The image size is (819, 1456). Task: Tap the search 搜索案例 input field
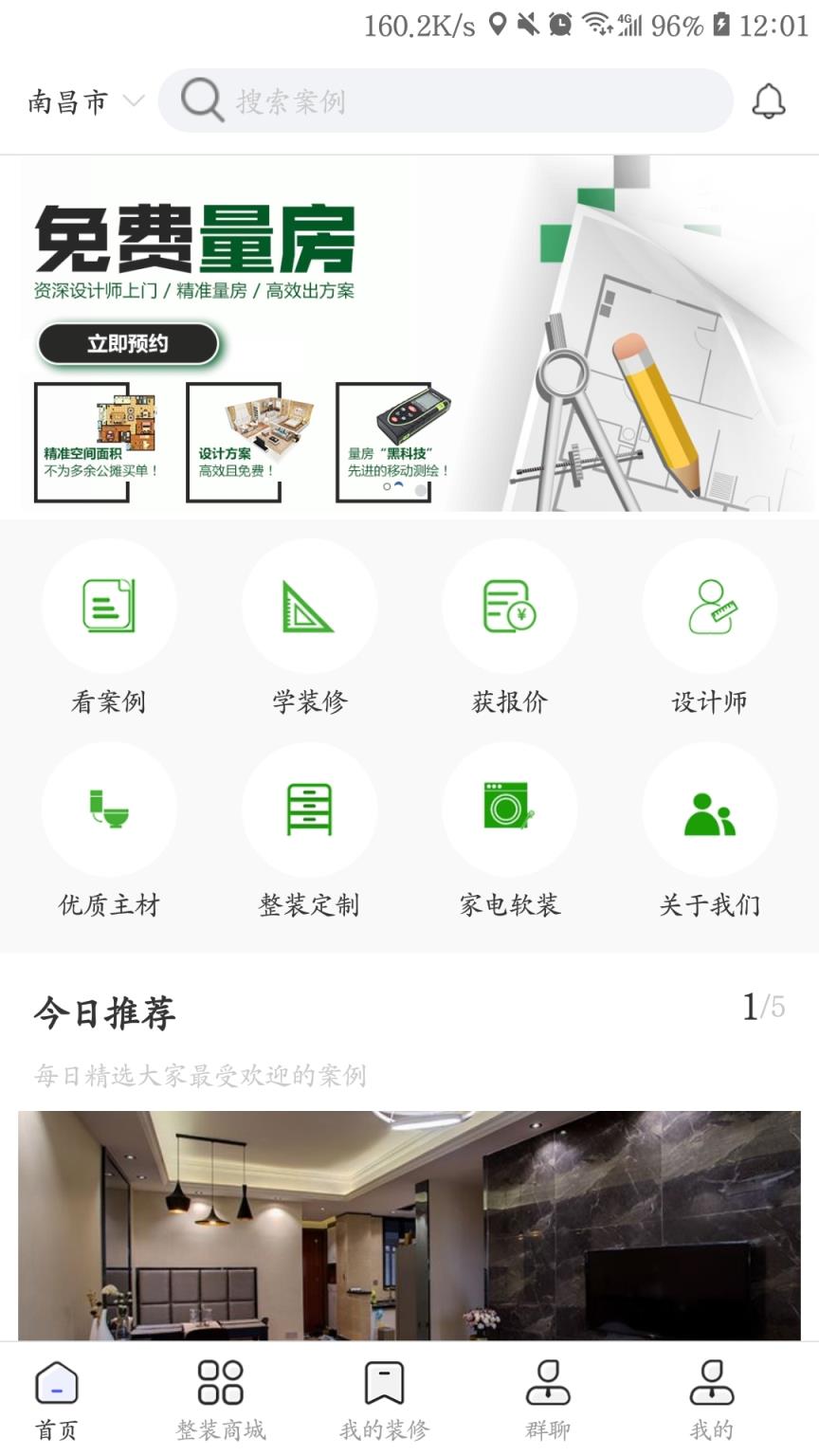446,100
